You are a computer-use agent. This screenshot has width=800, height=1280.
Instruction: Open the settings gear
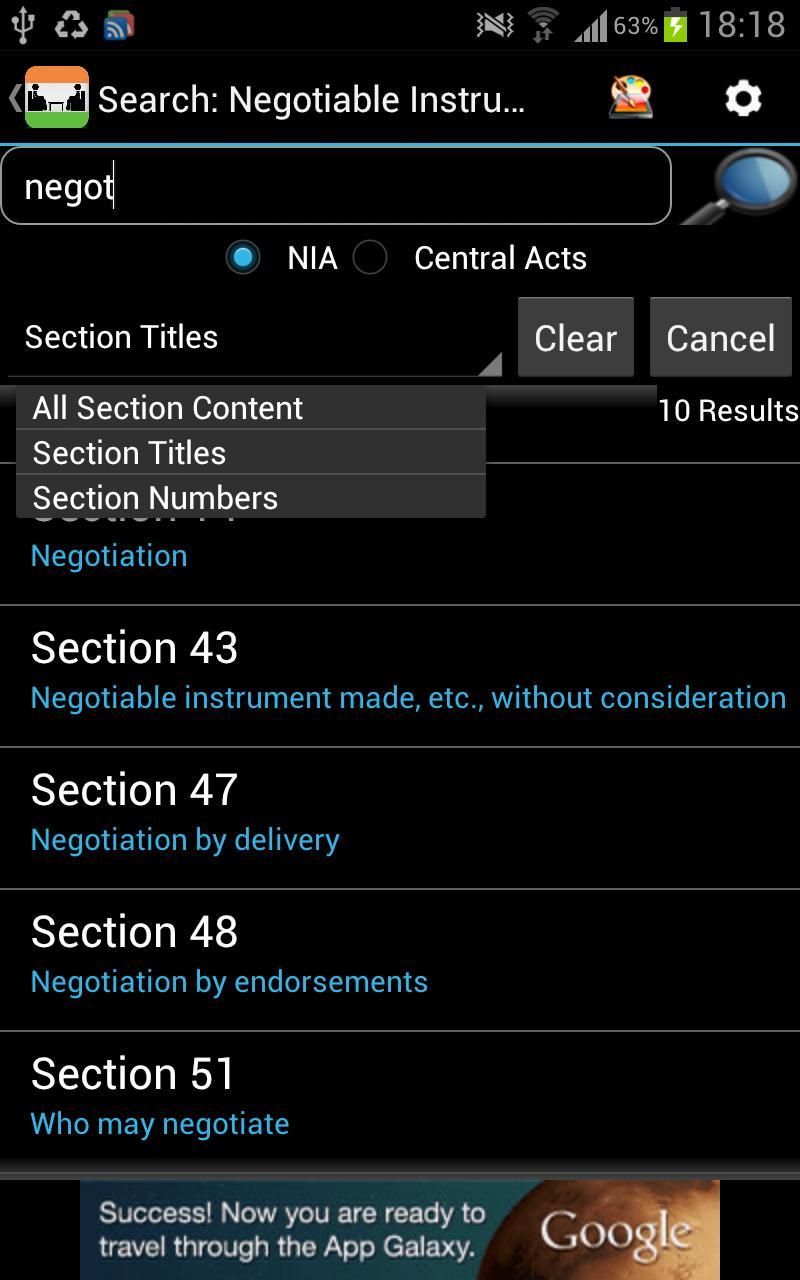pos(743,98)
